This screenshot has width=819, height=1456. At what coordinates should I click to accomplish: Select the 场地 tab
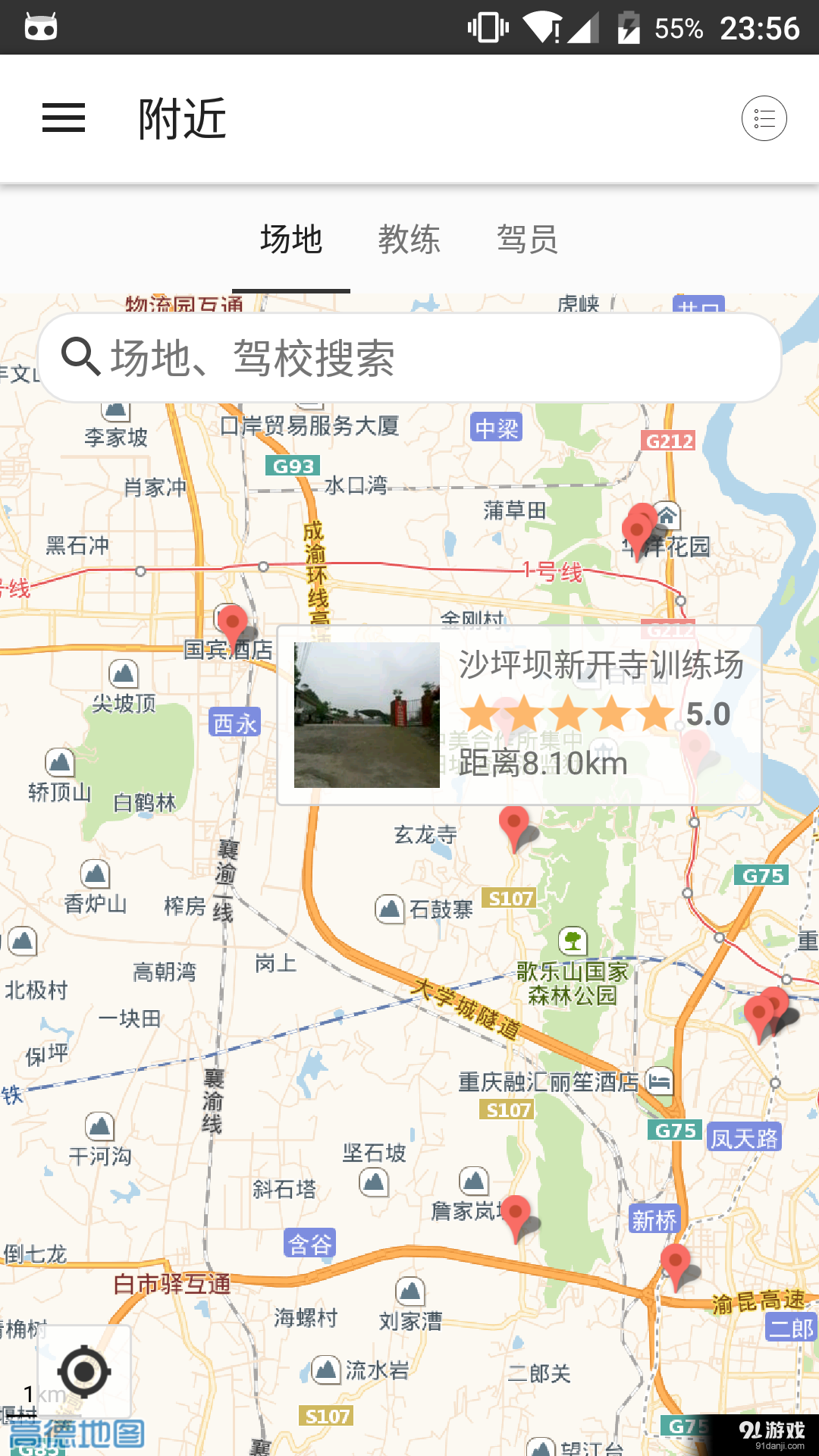tap(290, 239)
